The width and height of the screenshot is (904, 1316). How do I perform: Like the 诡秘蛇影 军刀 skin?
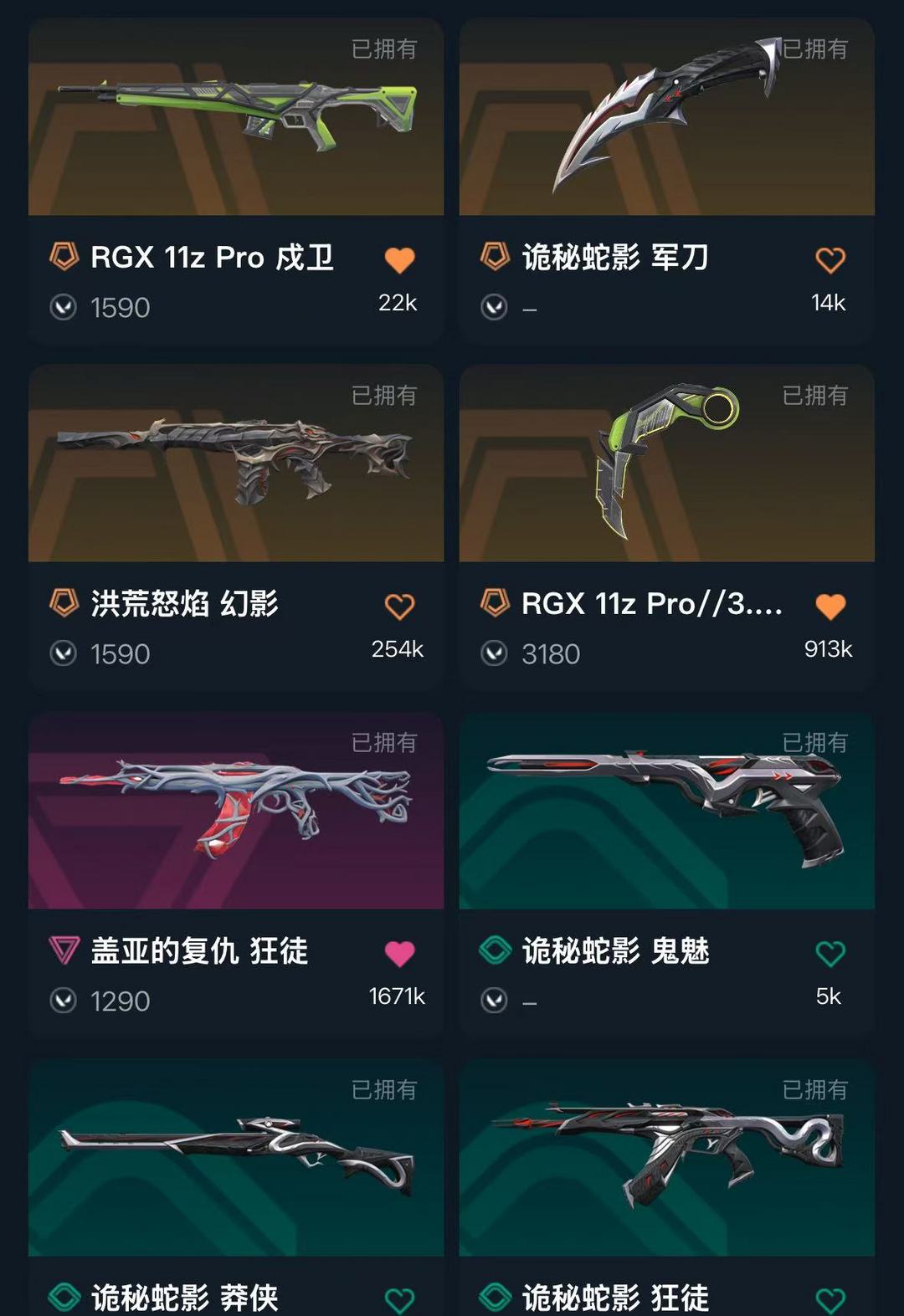point(830,260)
